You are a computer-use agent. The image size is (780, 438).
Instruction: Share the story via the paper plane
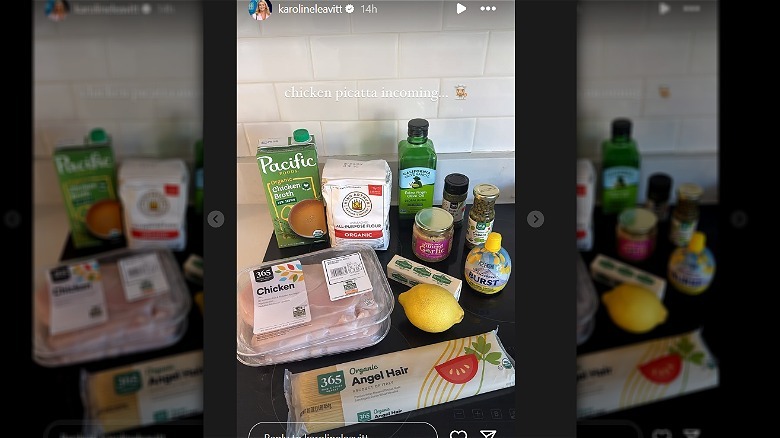pos(488,434)
